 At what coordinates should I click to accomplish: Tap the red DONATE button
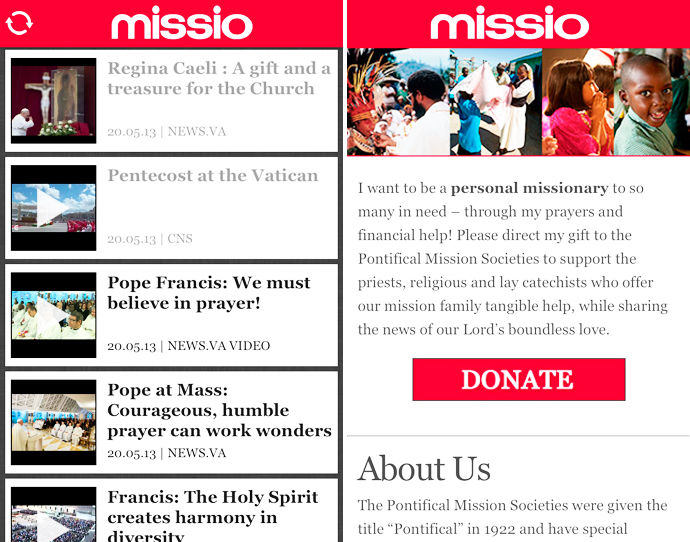[518, 380]
